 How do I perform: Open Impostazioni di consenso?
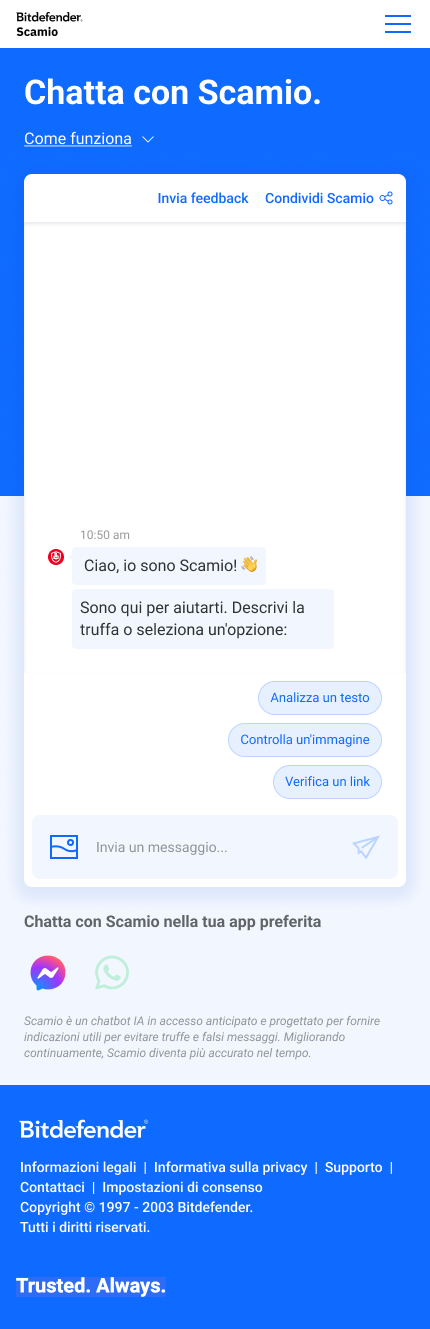point(182,1187)
